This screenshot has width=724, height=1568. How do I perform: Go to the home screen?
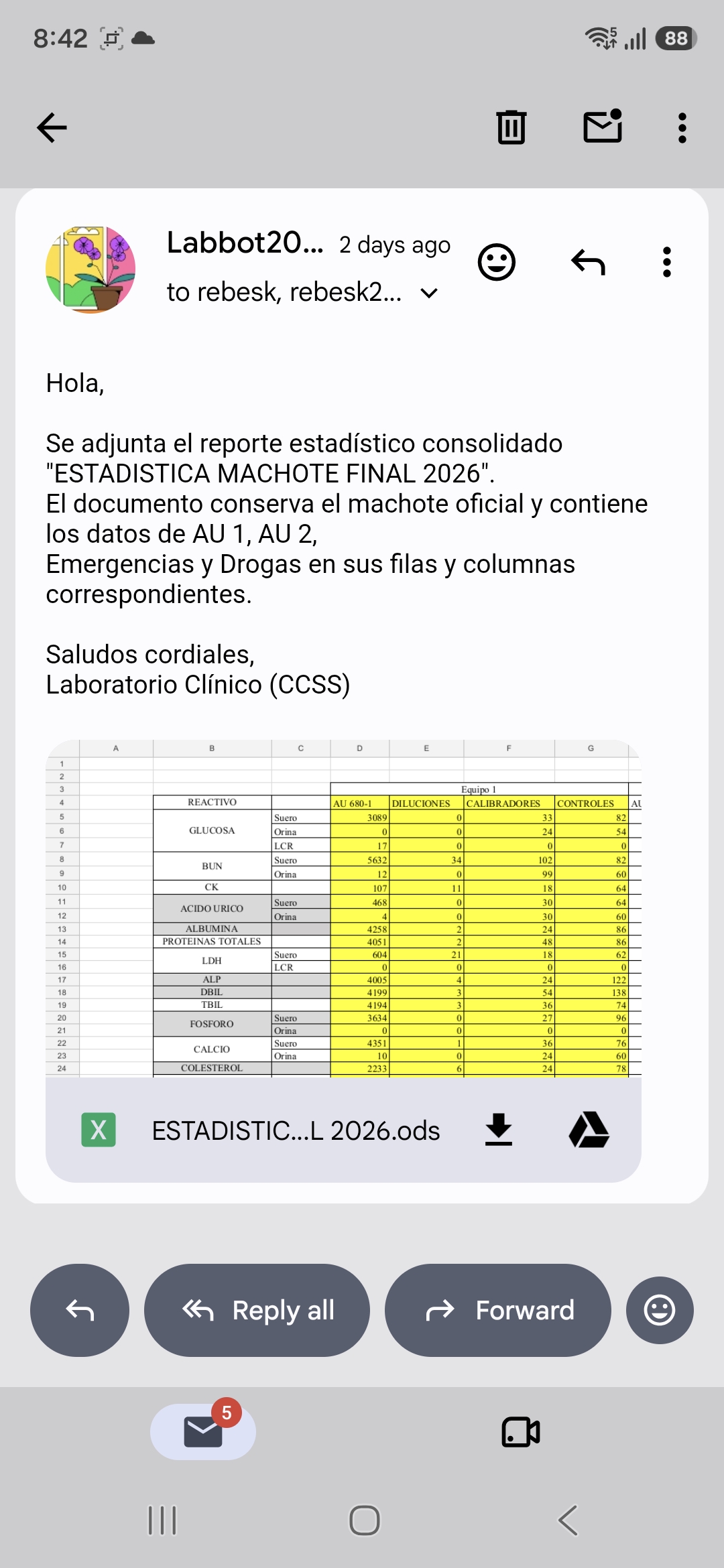pyautogui.click(x=365, y=1520)
